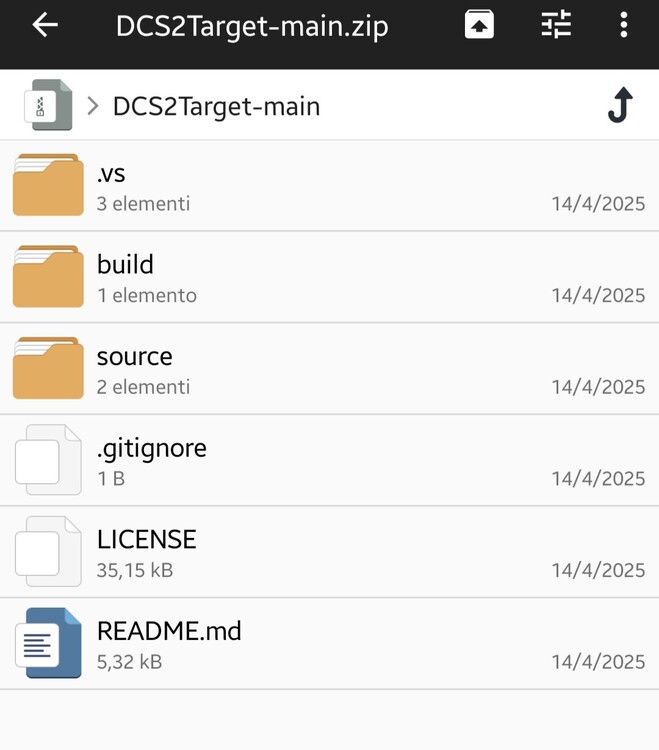Open the .vs folder
The image size is (659, 750).
pos(329,186)
